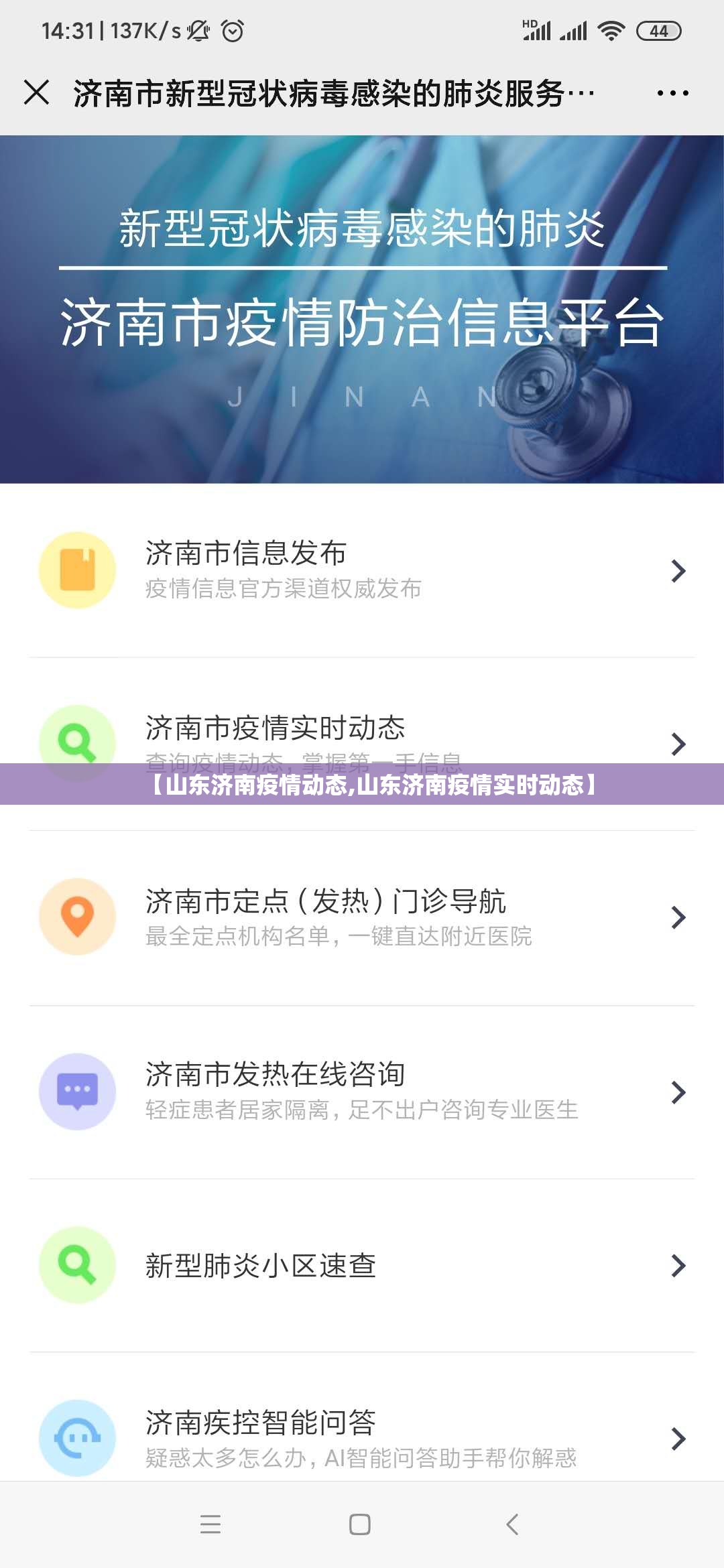Go to the system home screen

coord(360,1524)
